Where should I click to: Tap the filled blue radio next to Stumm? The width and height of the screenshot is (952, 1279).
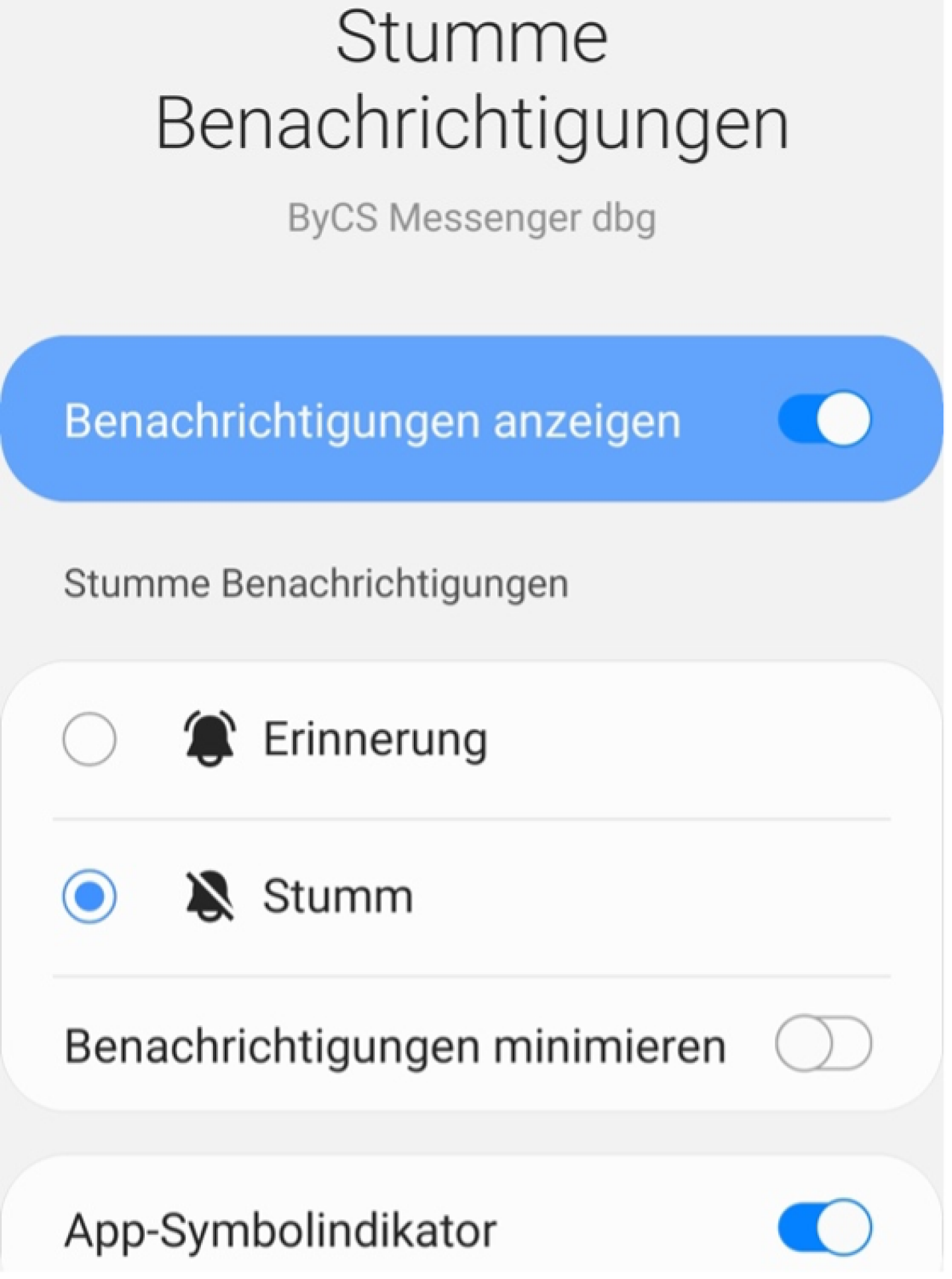(x=91, y=896)
